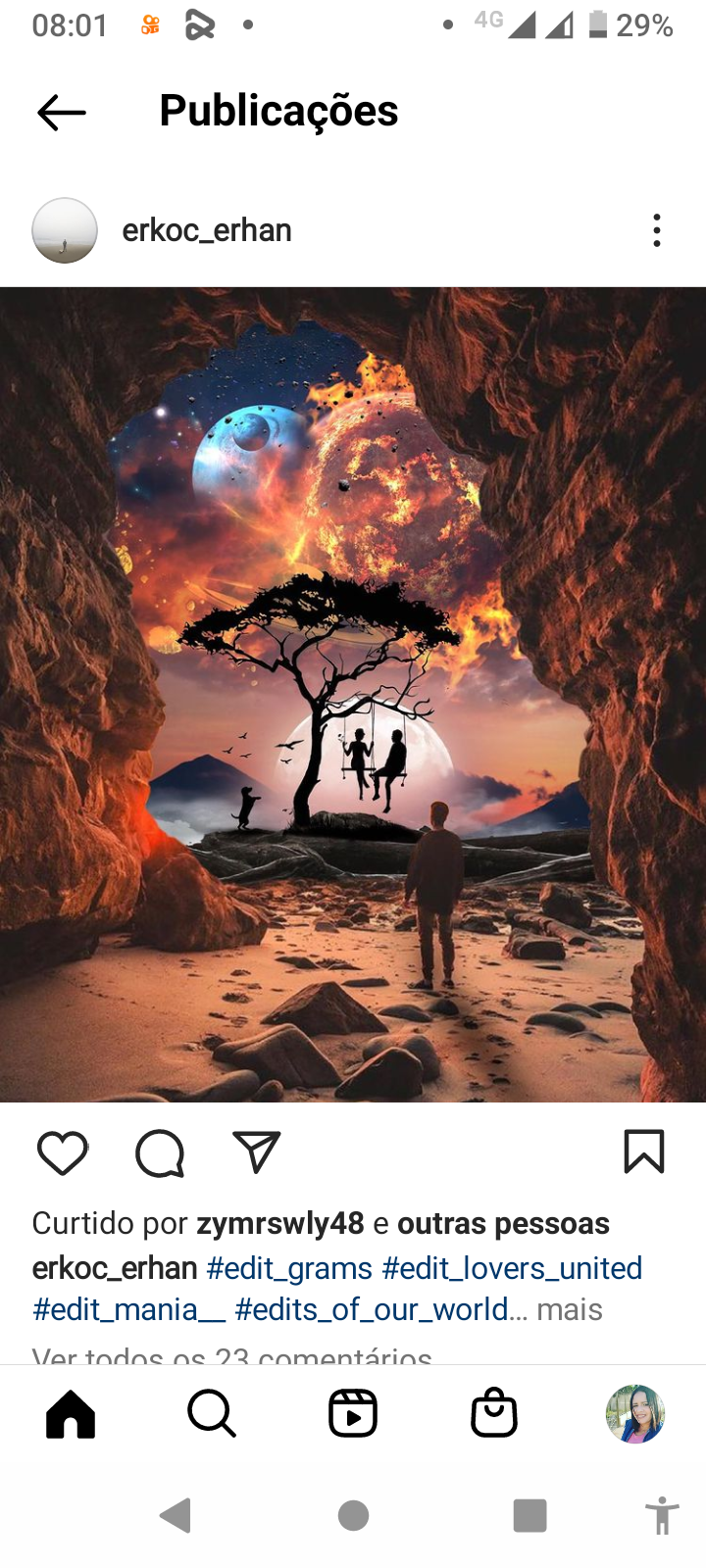Comment on erkoc_erhan's post

[160, 1152]
